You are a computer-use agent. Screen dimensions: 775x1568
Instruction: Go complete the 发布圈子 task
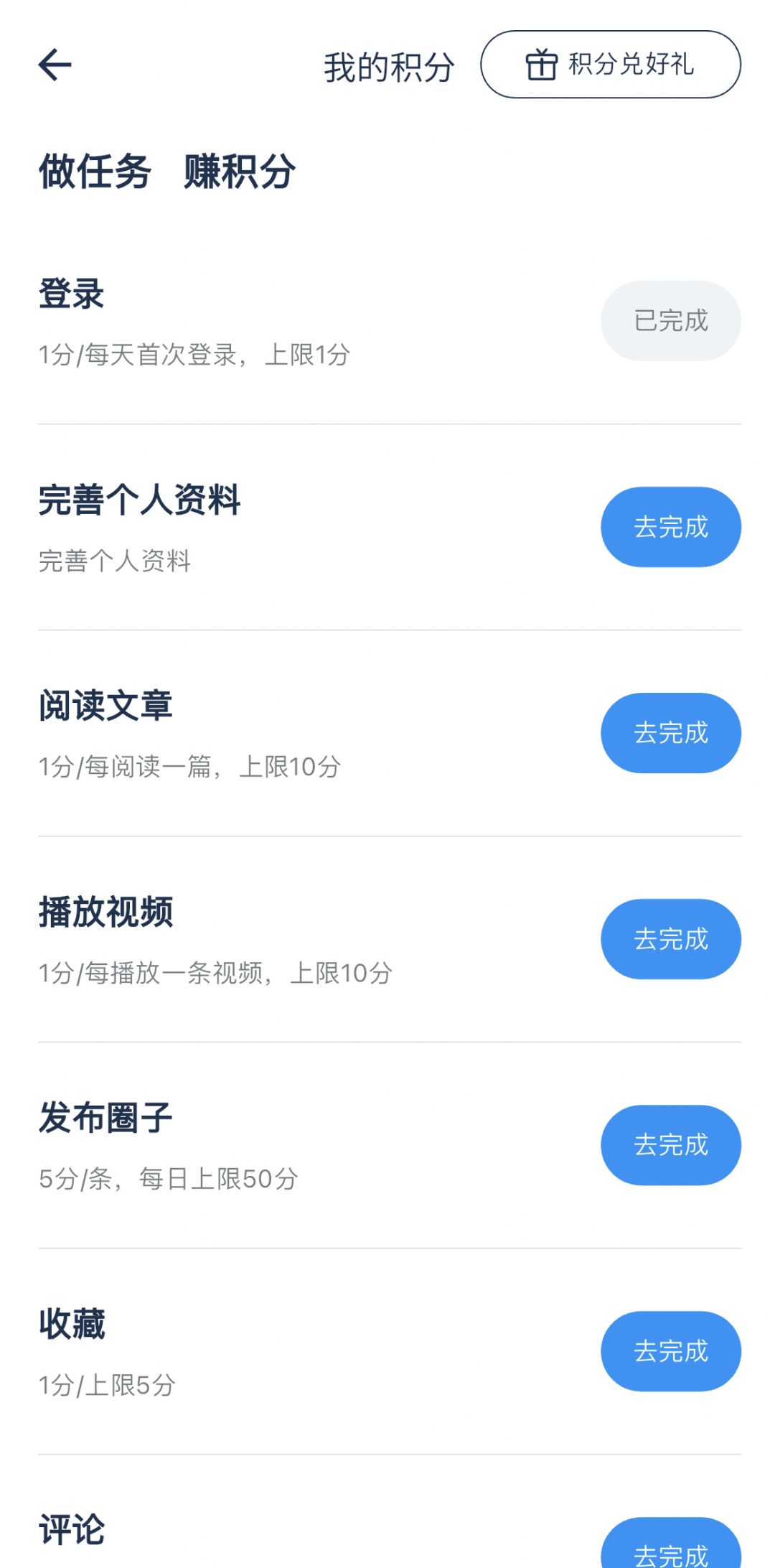point(670,1145)
